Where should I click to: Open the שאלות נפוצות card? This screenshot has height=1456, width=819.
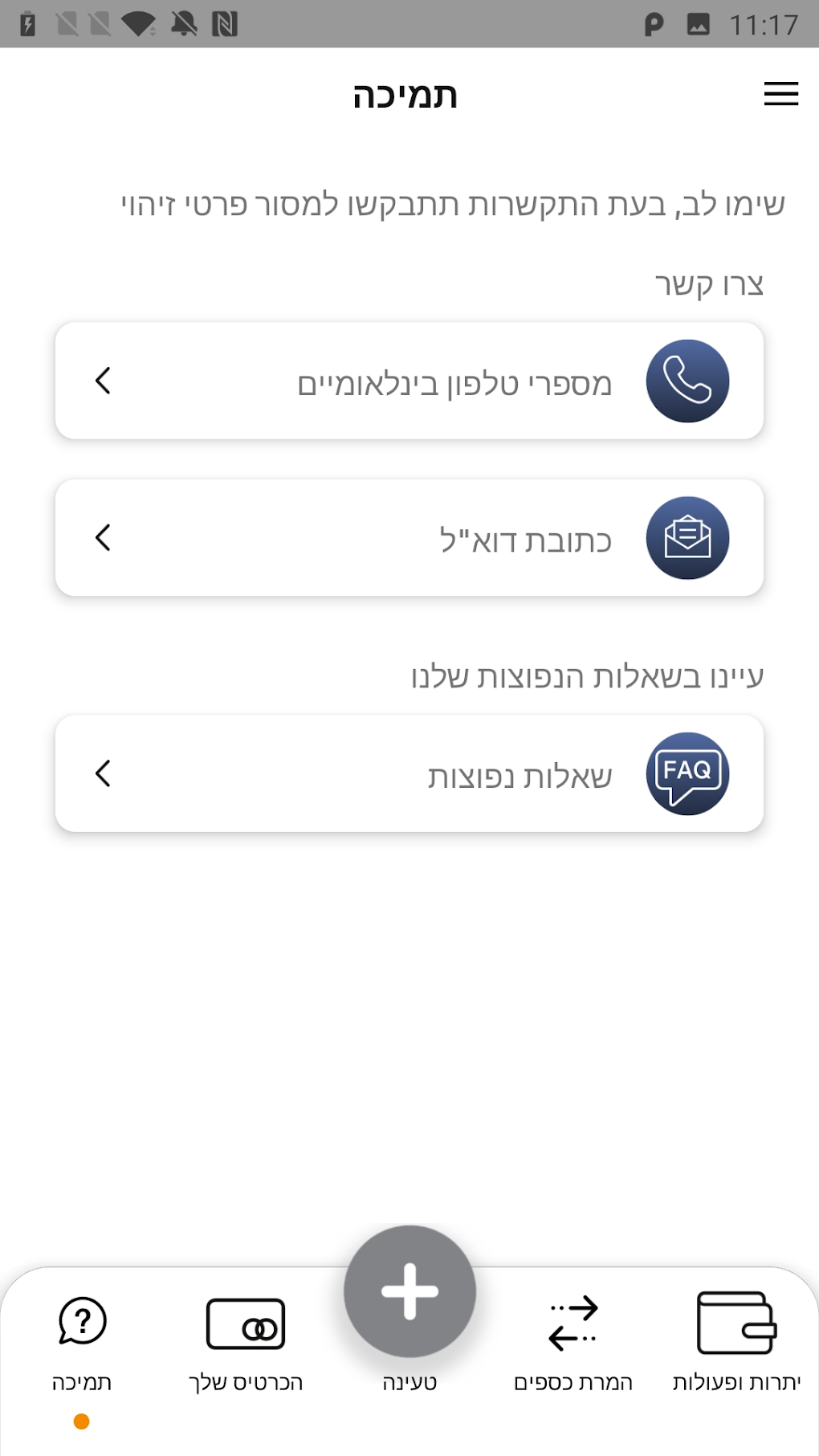[x=409, y=772]
